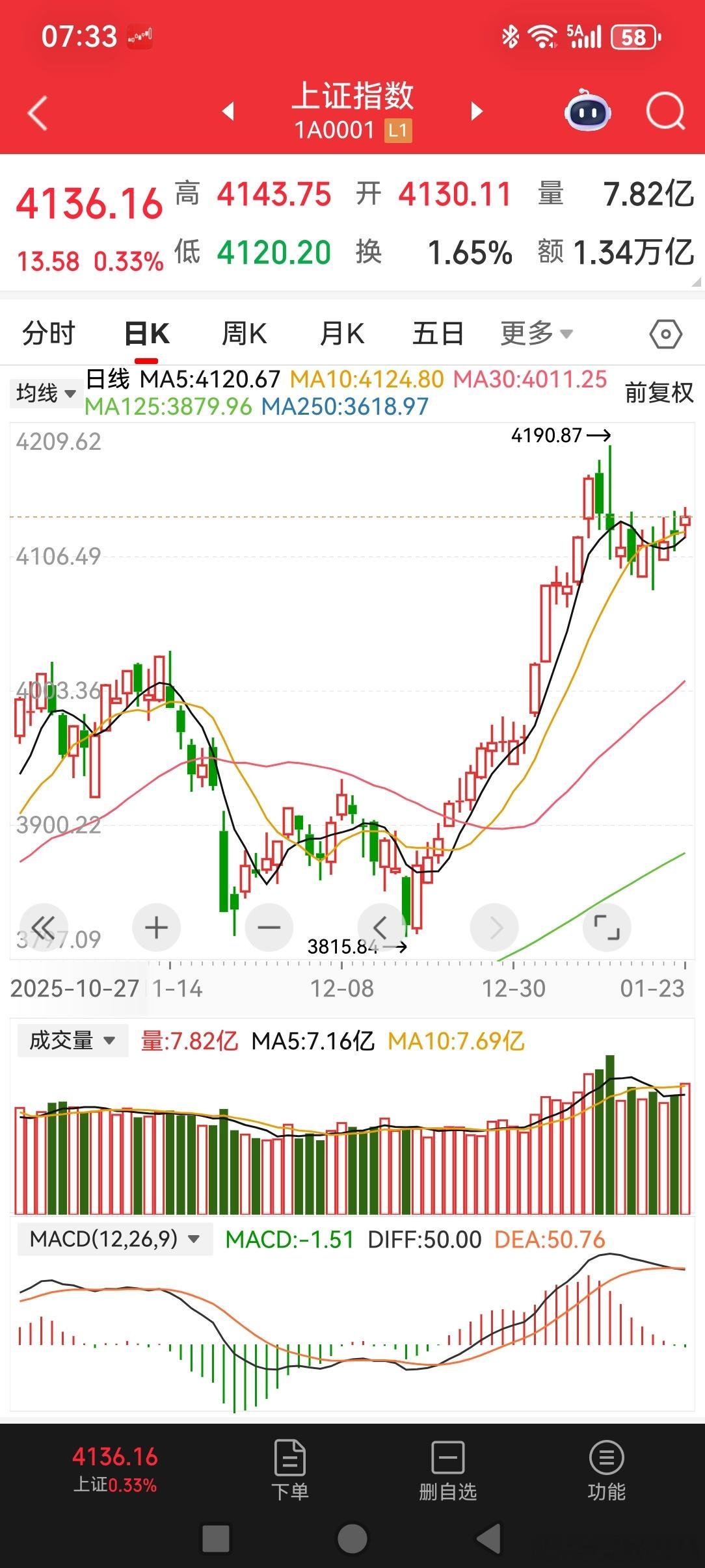This screenshot has width=705, height=1568.
Task: Open the stock search
Action: click(x=663, y=112)
